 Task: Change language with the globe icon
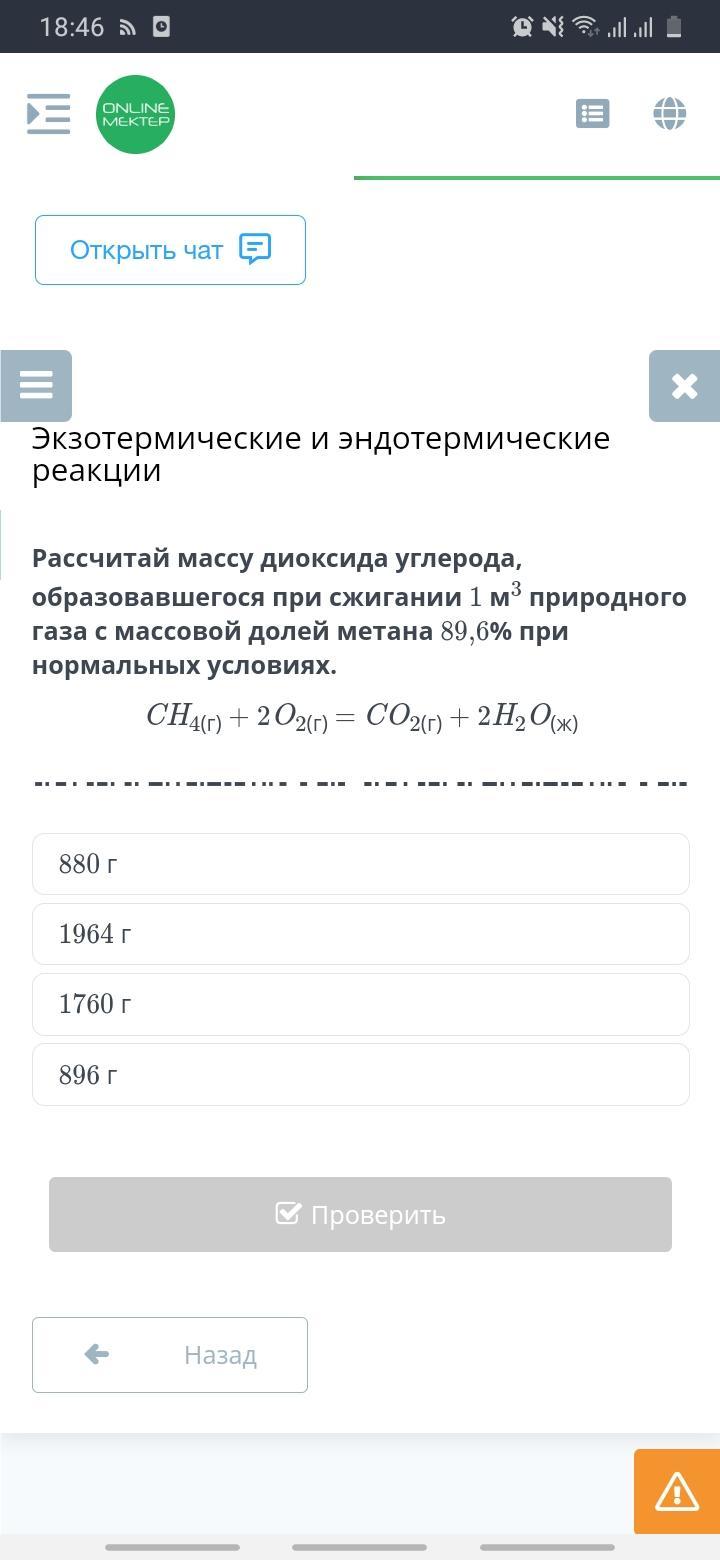pyautogui.click(x=670, y=114)
